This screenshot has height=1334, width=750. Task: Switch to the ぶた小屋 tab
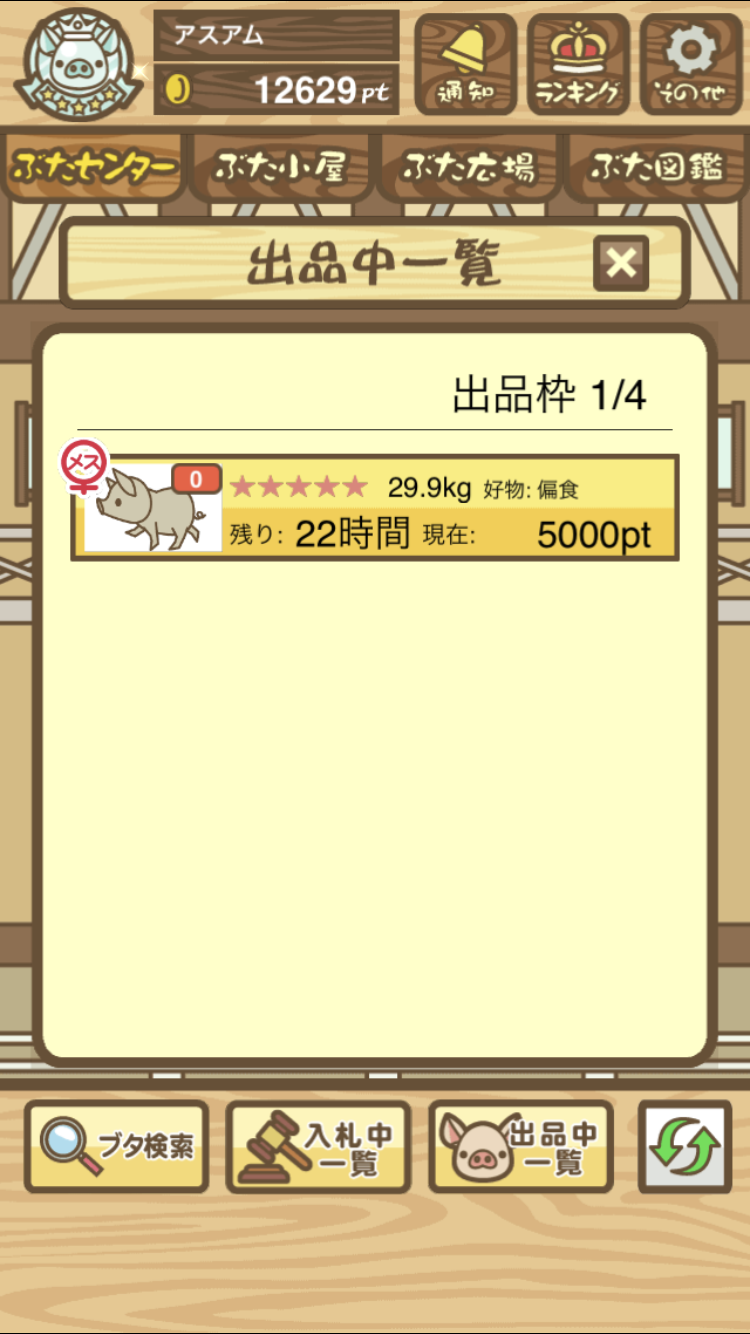[x=281, y=168]
